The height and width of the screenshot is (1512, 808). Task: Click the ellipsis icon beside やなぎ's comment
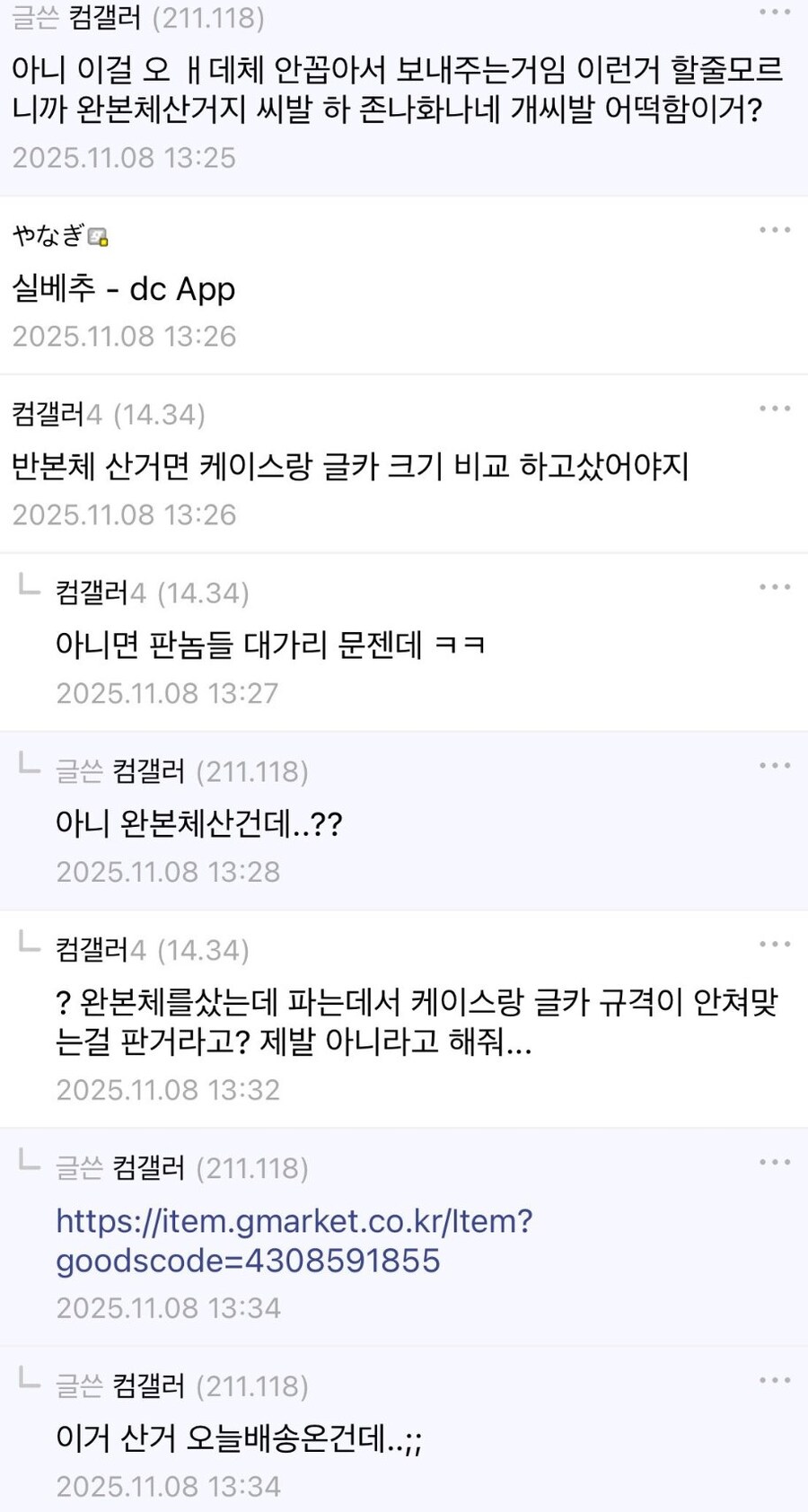coord(774,229)
